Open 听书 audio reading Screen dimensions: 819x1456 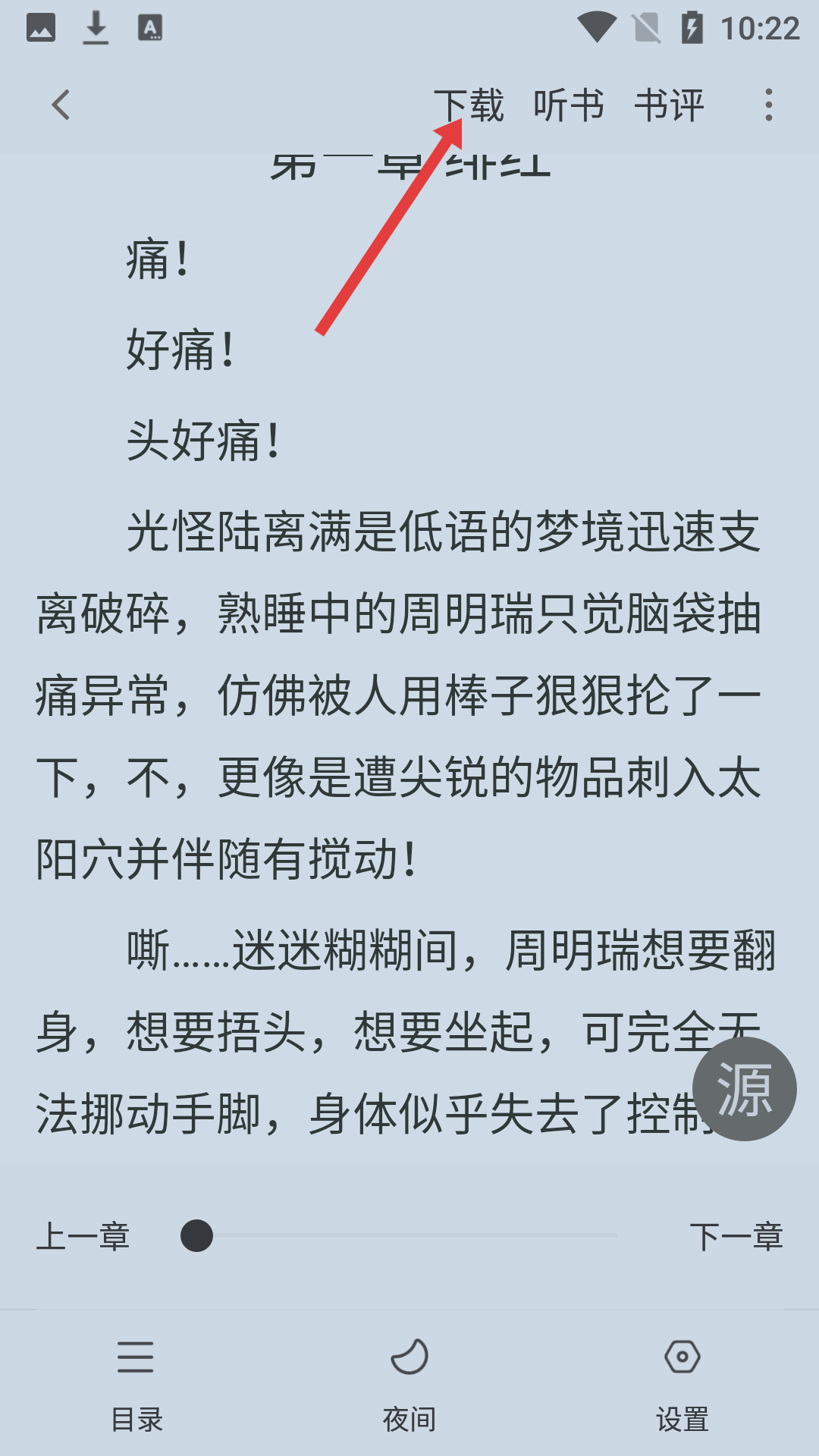pos(569,105)
